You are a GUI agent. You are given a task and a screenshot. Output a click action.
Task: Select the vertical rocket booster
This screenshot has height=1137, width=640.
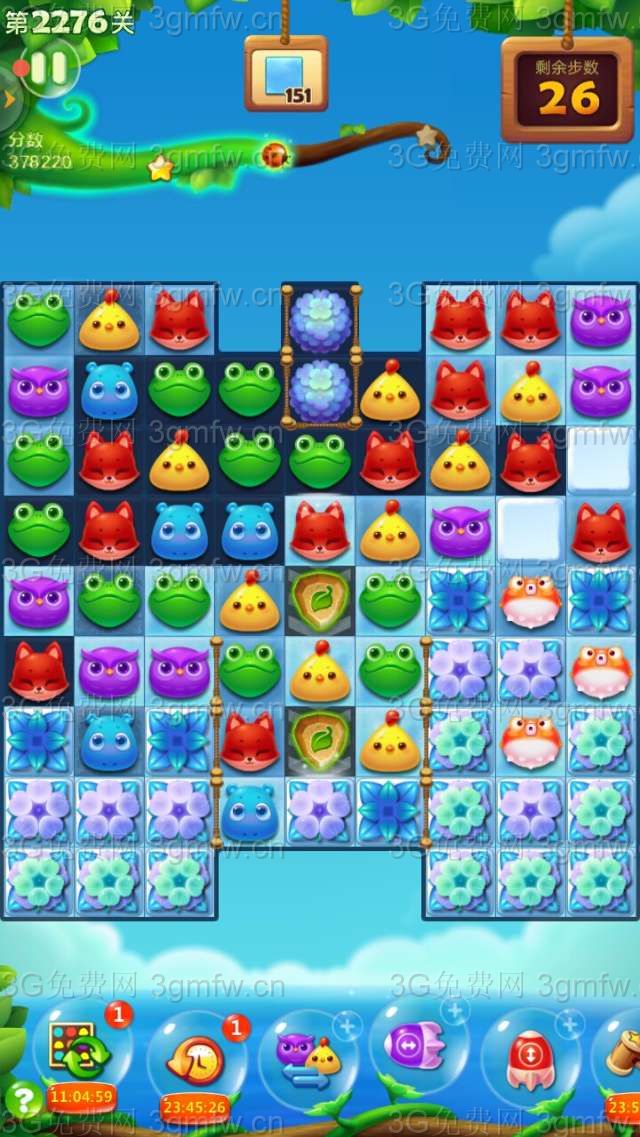coord(529,1058)
